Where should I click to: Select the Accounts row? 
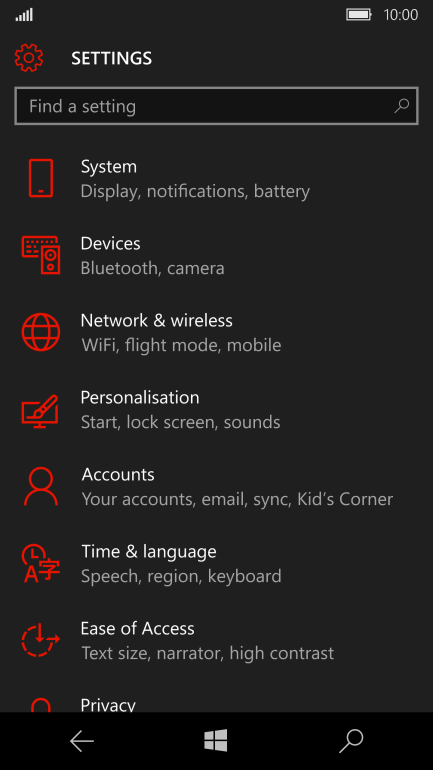point(216,487)
